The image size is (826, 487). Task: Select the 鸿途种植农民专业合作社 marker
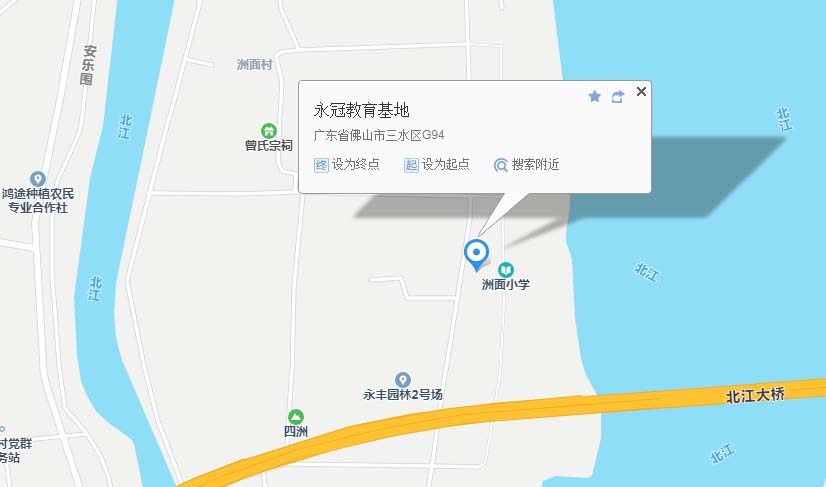click(x=38, y=179)
